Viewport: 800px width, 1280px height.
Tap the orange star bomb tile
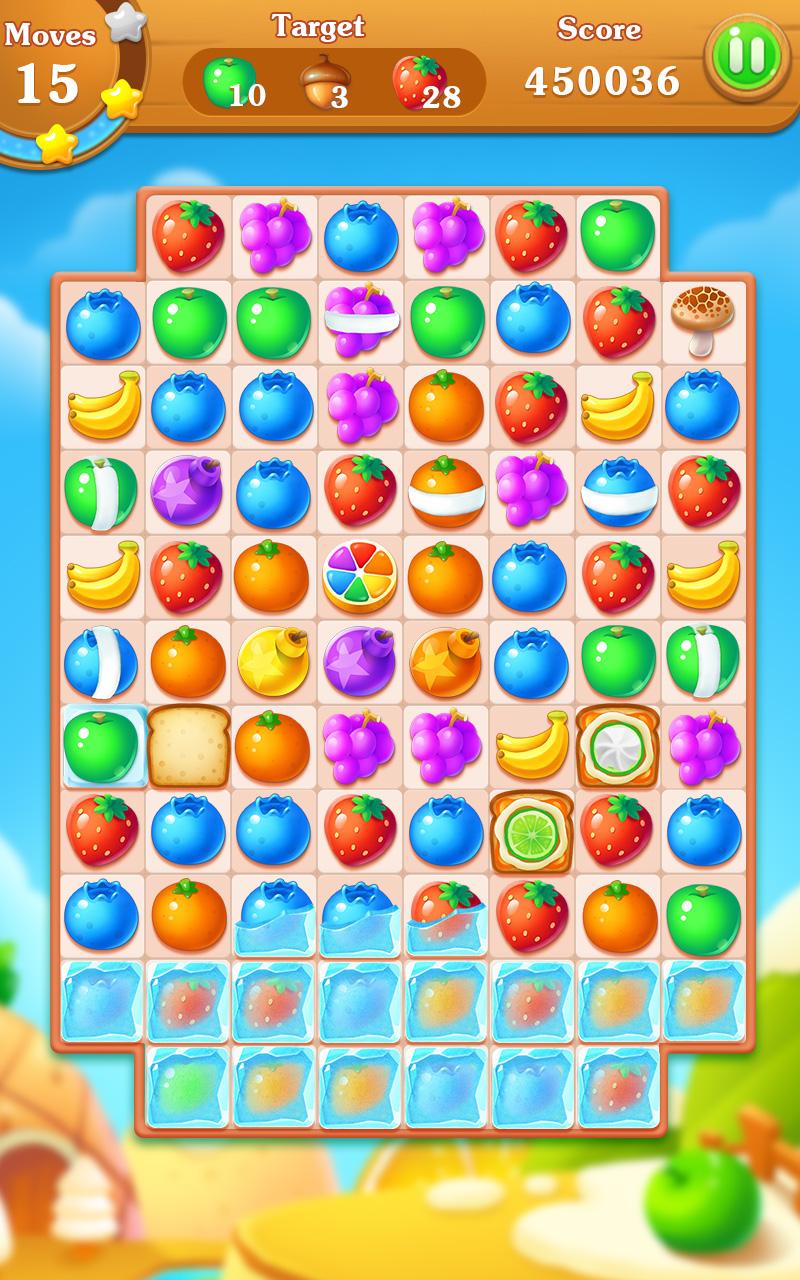click(x=445, y=661)
